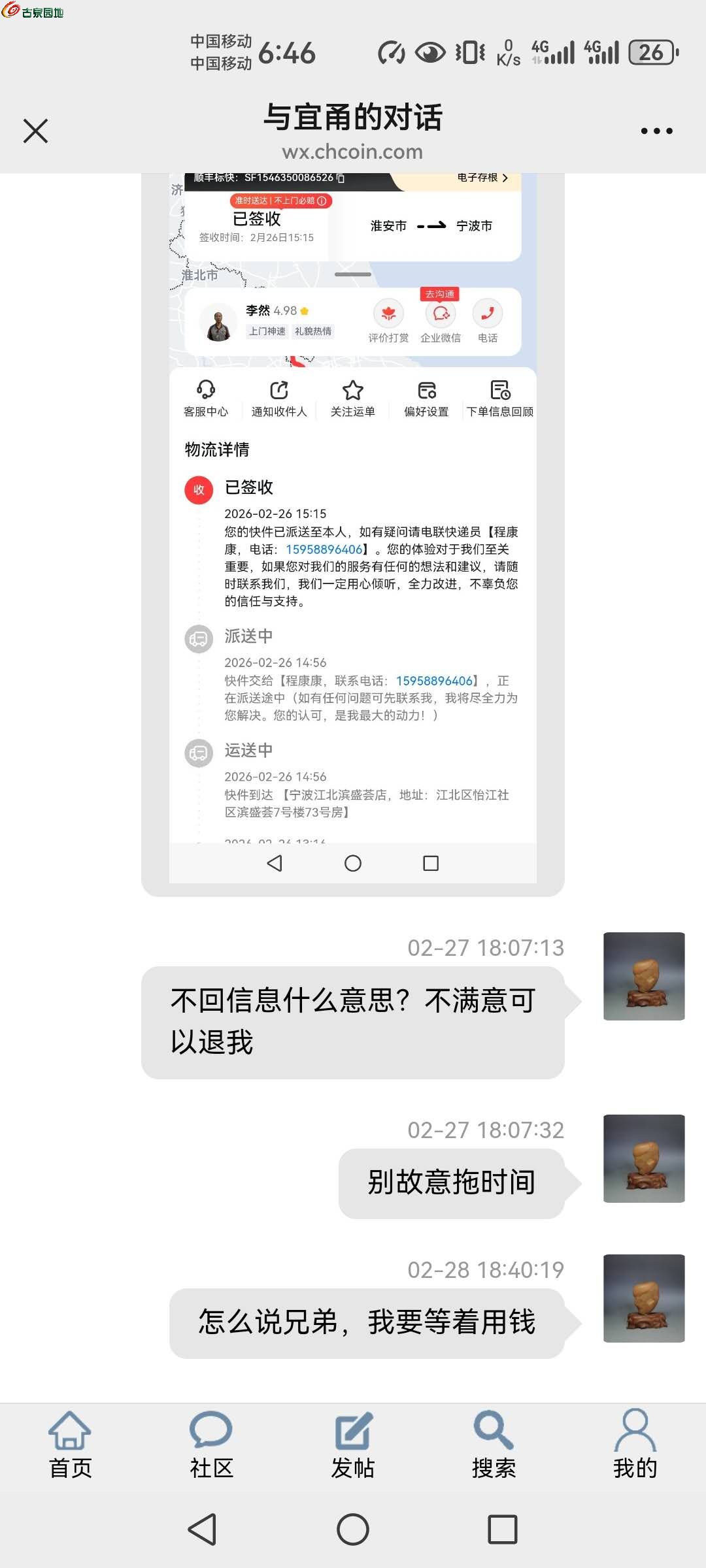Image resolution: width=706 pixels, height=1568 pixels.
Task: Close the conversation with the X button
Action: (35, 131)
